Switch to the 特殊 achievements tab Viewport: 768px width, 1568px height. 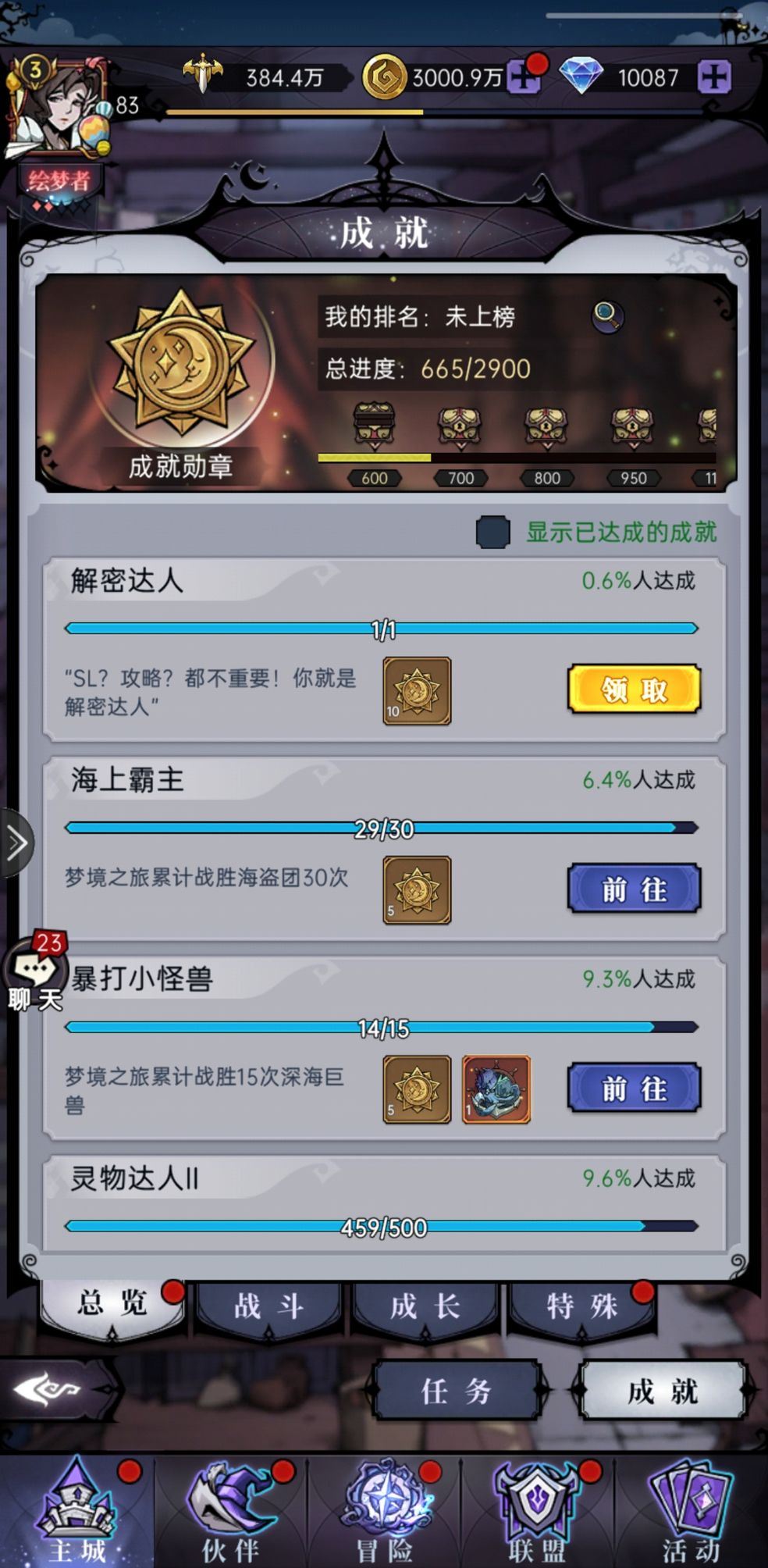pos(581,1306)
